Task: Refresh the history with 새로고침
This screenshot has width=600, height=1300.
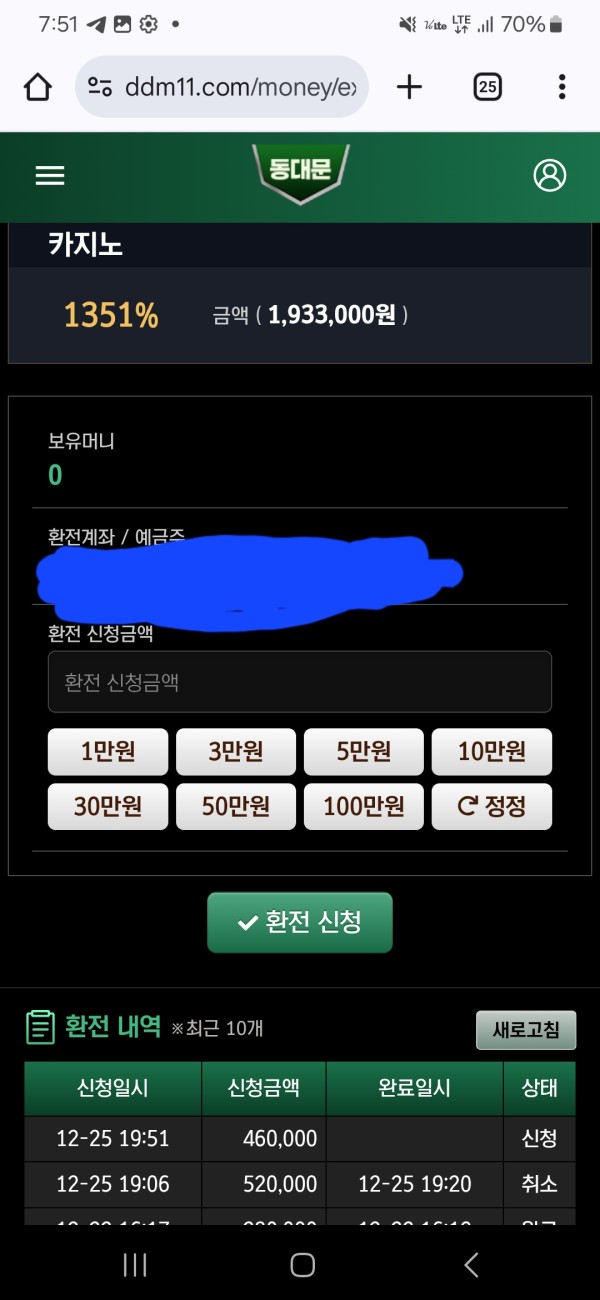Action: click(x=526, y=1030)
